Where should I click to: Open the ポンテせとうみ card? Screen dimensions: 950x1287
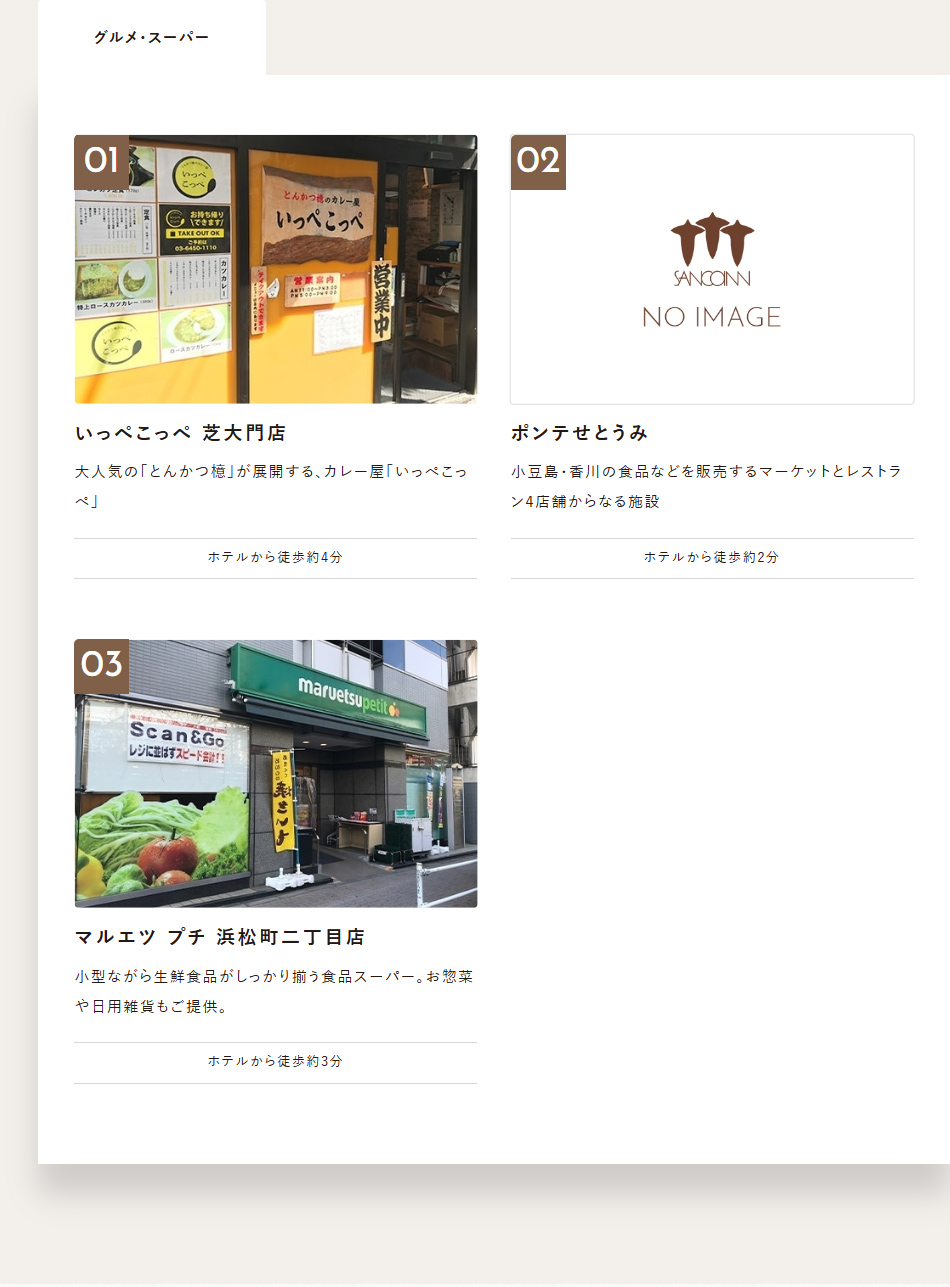[x=711, y=270]
